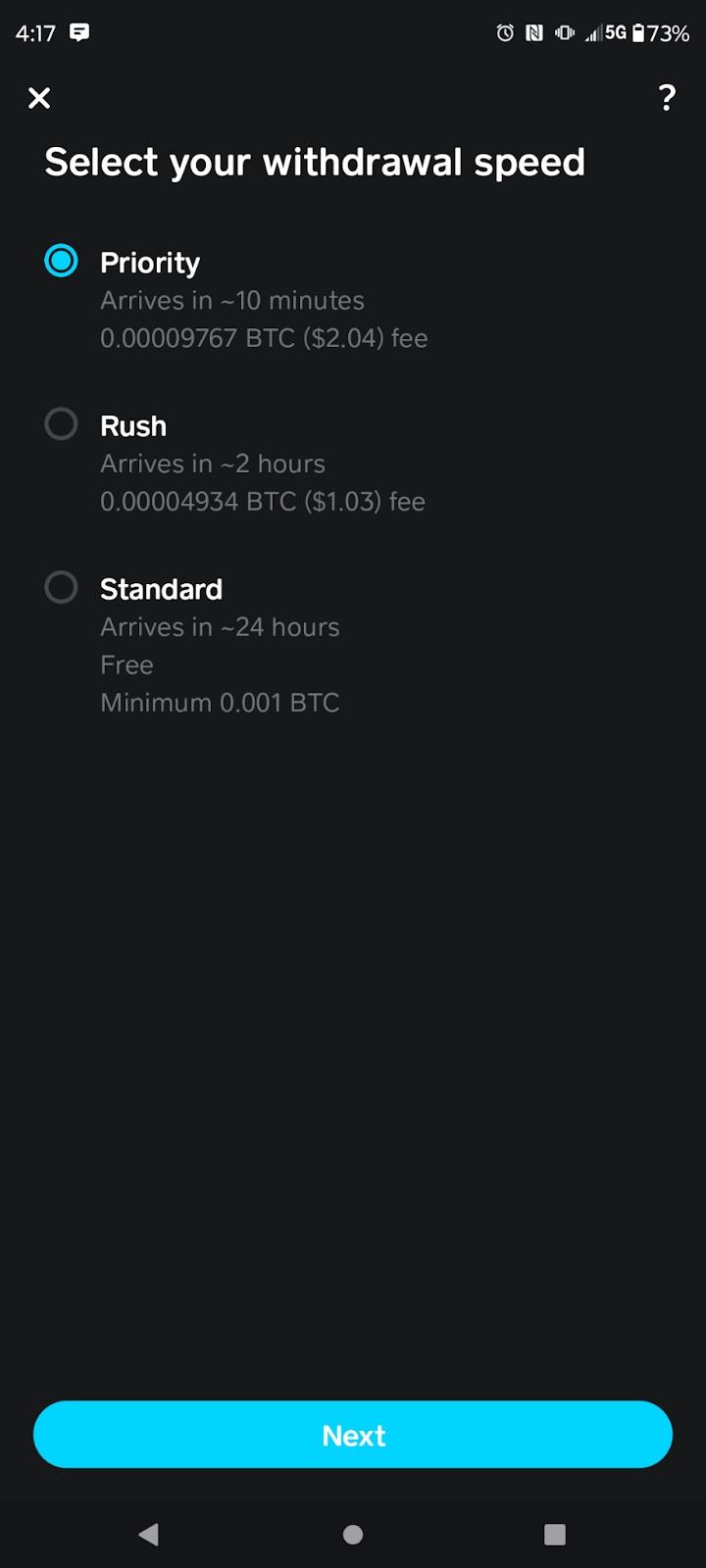Tap the 'Minimum 0.001 BTC' text
706x1568 pixels.
219,702
